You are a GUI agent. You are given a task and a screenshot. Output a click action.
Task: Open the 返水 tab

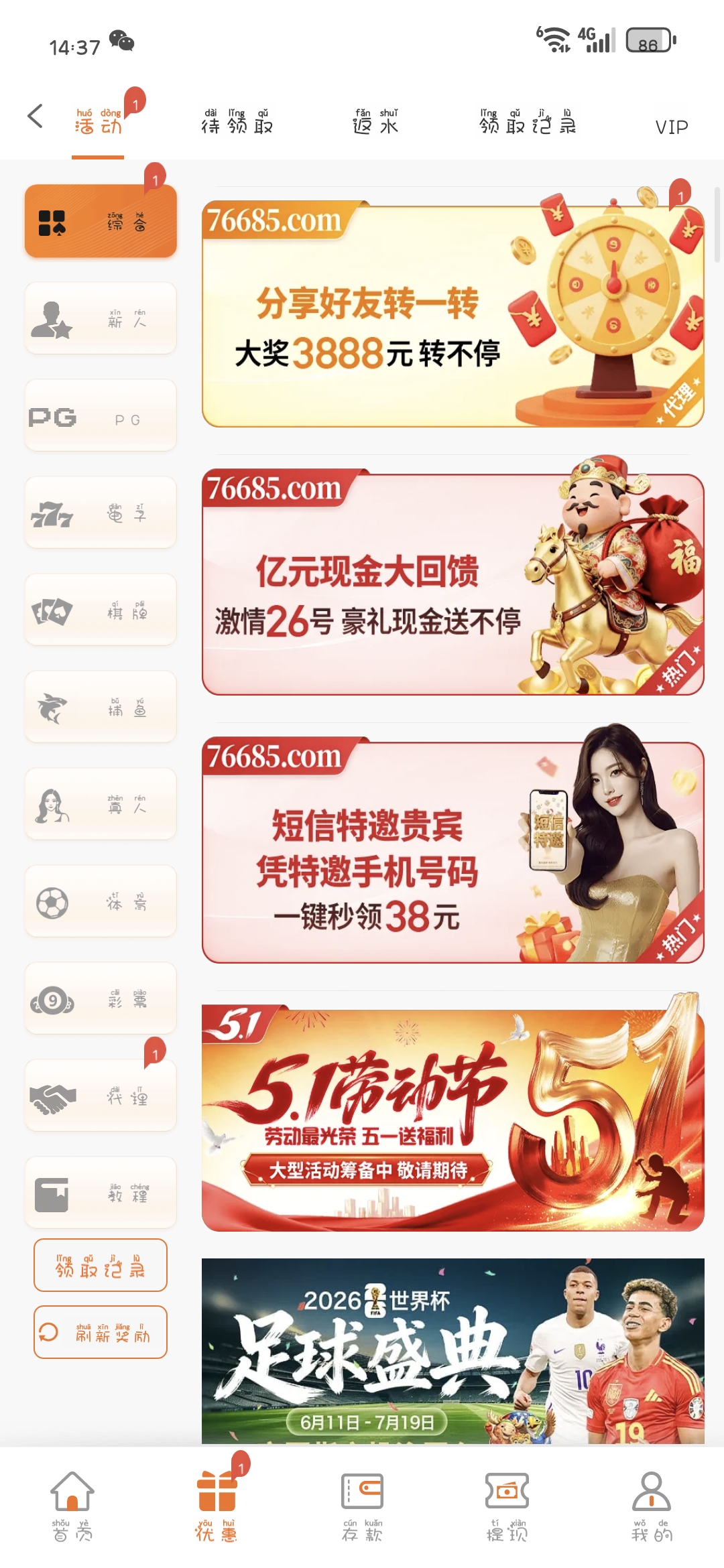(375, 122)
